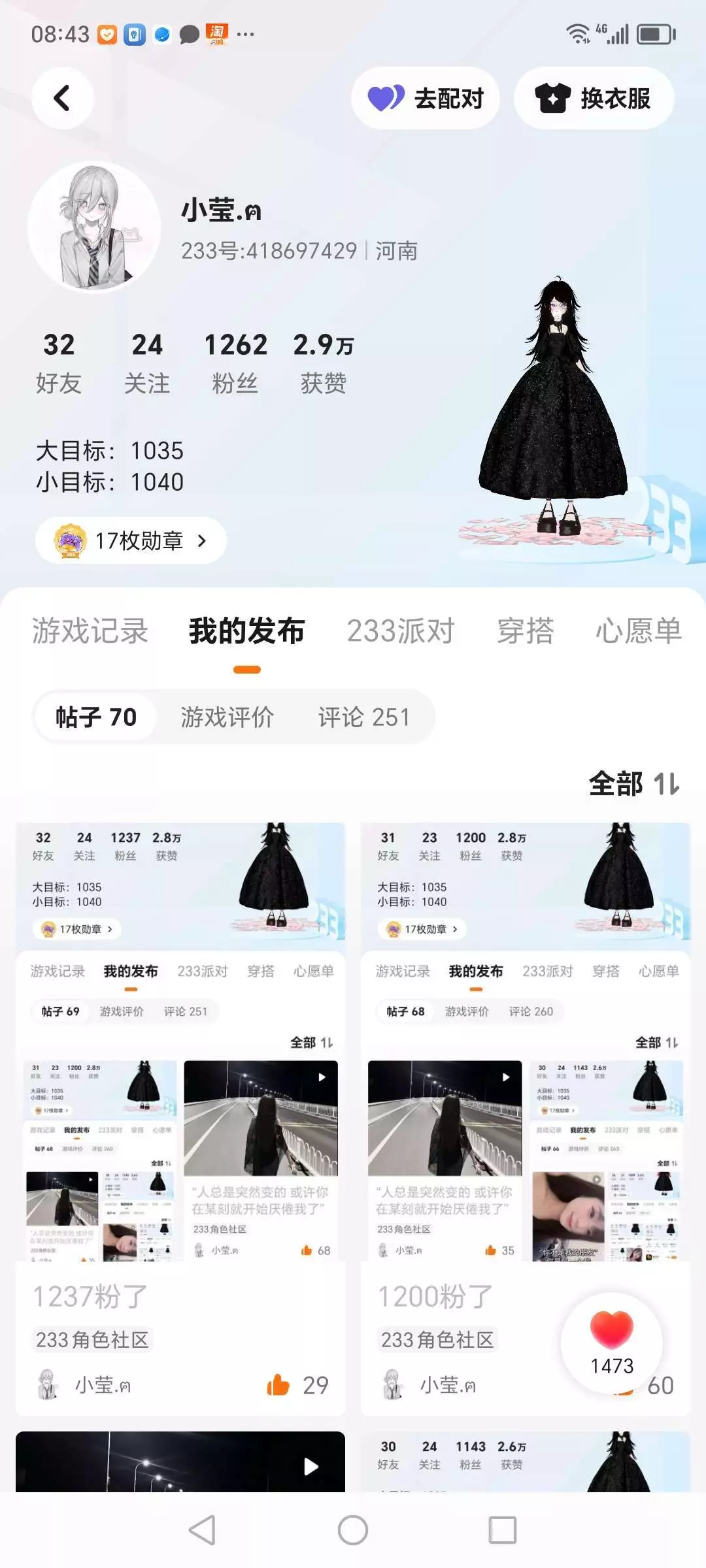Tap the system home button
The width and height of the screenshot is (706, 1568).
tap(353, 1529)
